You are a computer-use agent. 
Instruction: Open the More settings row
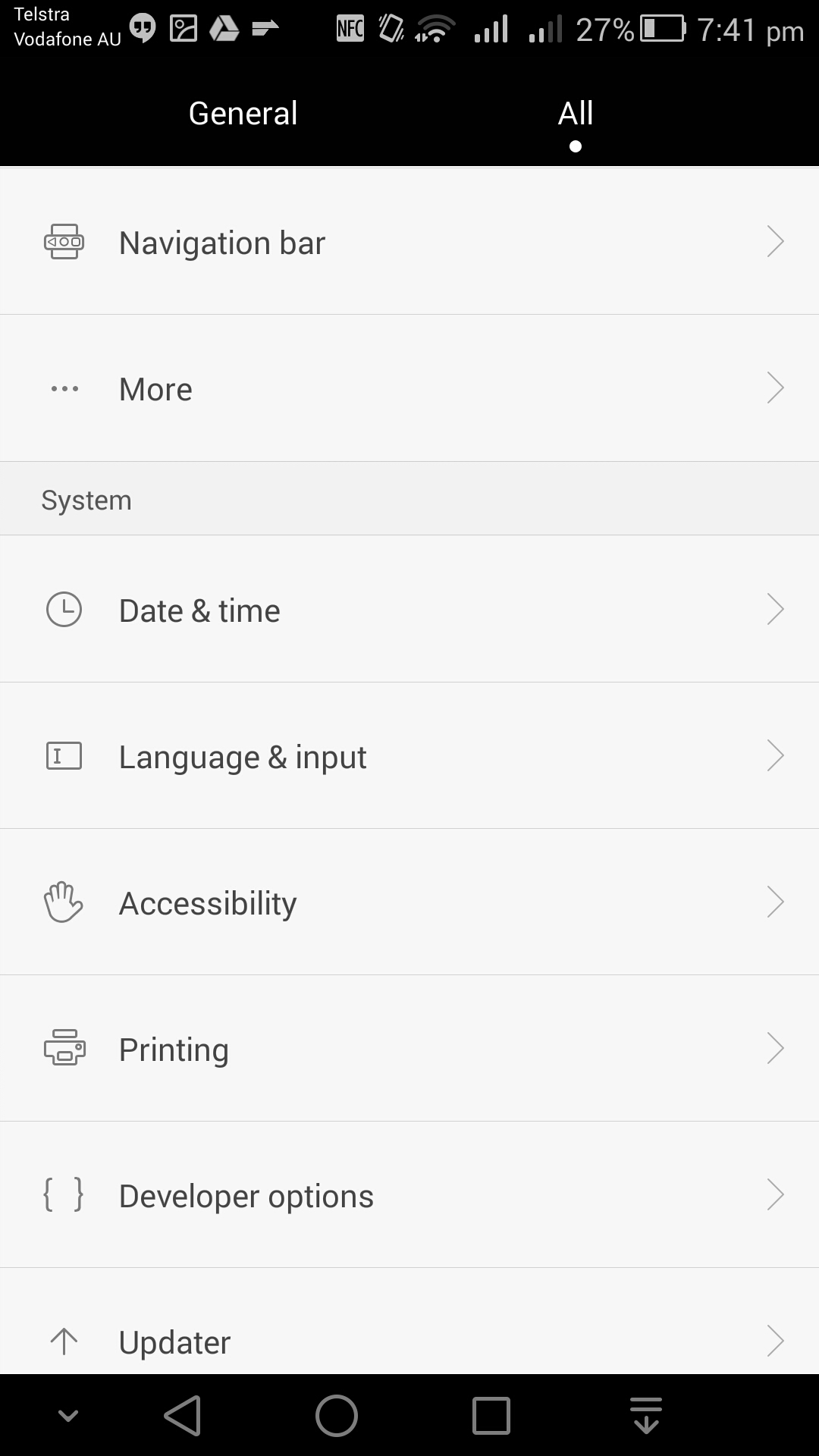coord(409,388)
